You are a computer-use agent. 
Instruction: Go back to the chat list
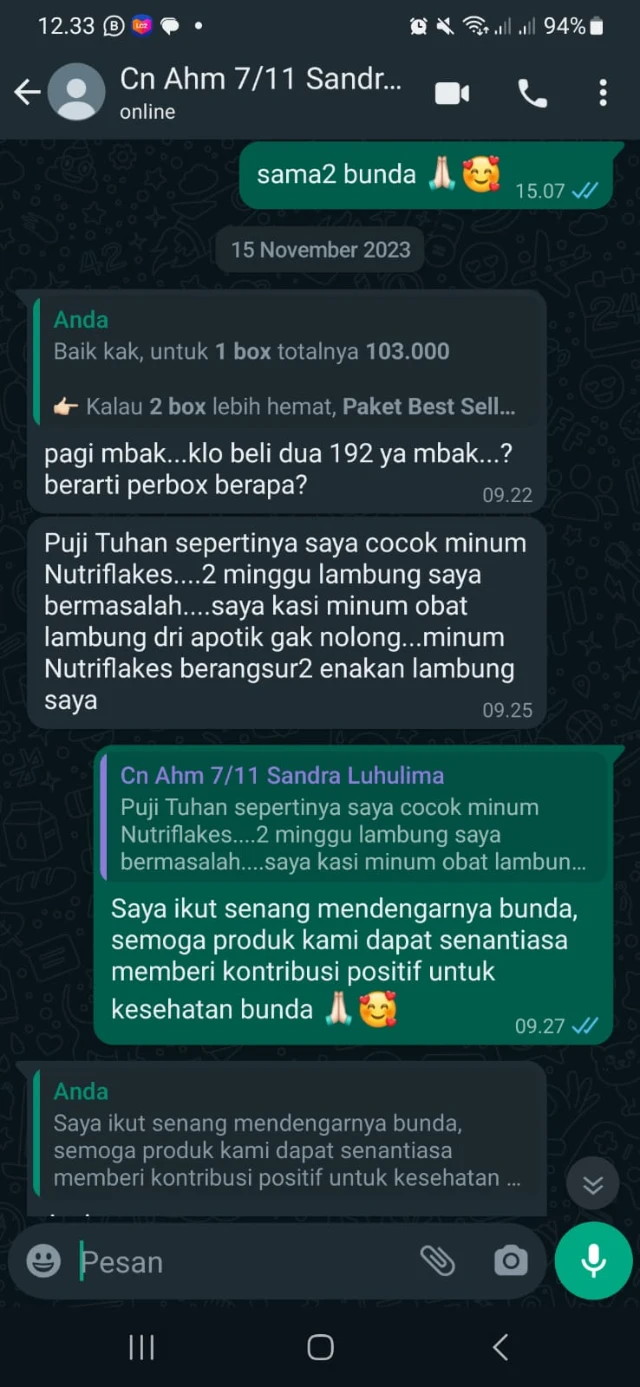click(27, 93)
